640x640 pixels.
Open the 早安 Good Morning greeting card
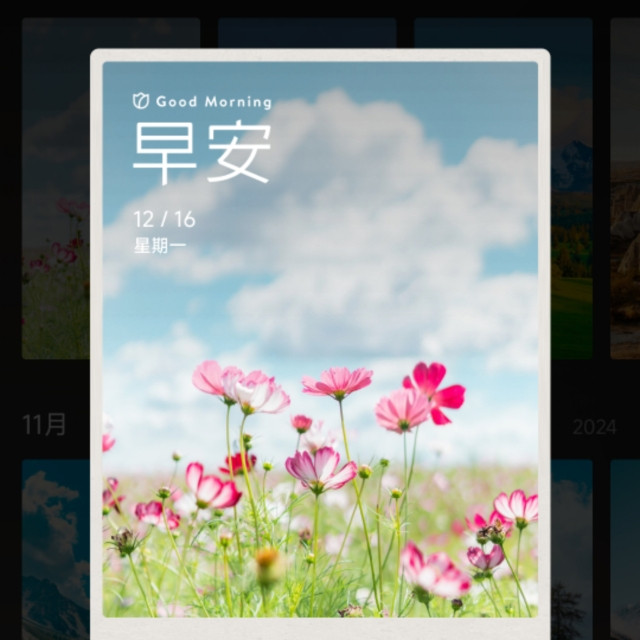320,344
